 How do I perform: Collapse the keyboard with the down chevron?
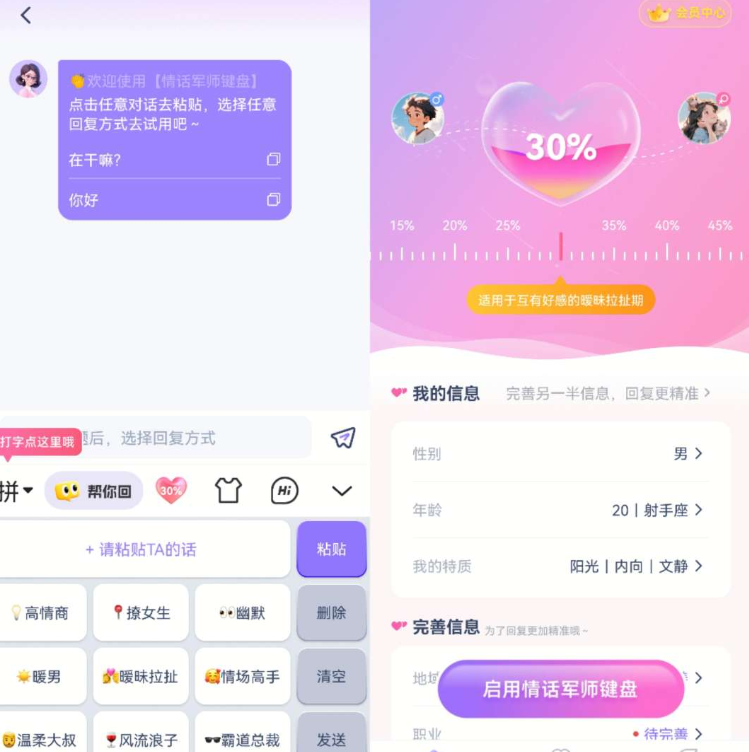point(342,490)
